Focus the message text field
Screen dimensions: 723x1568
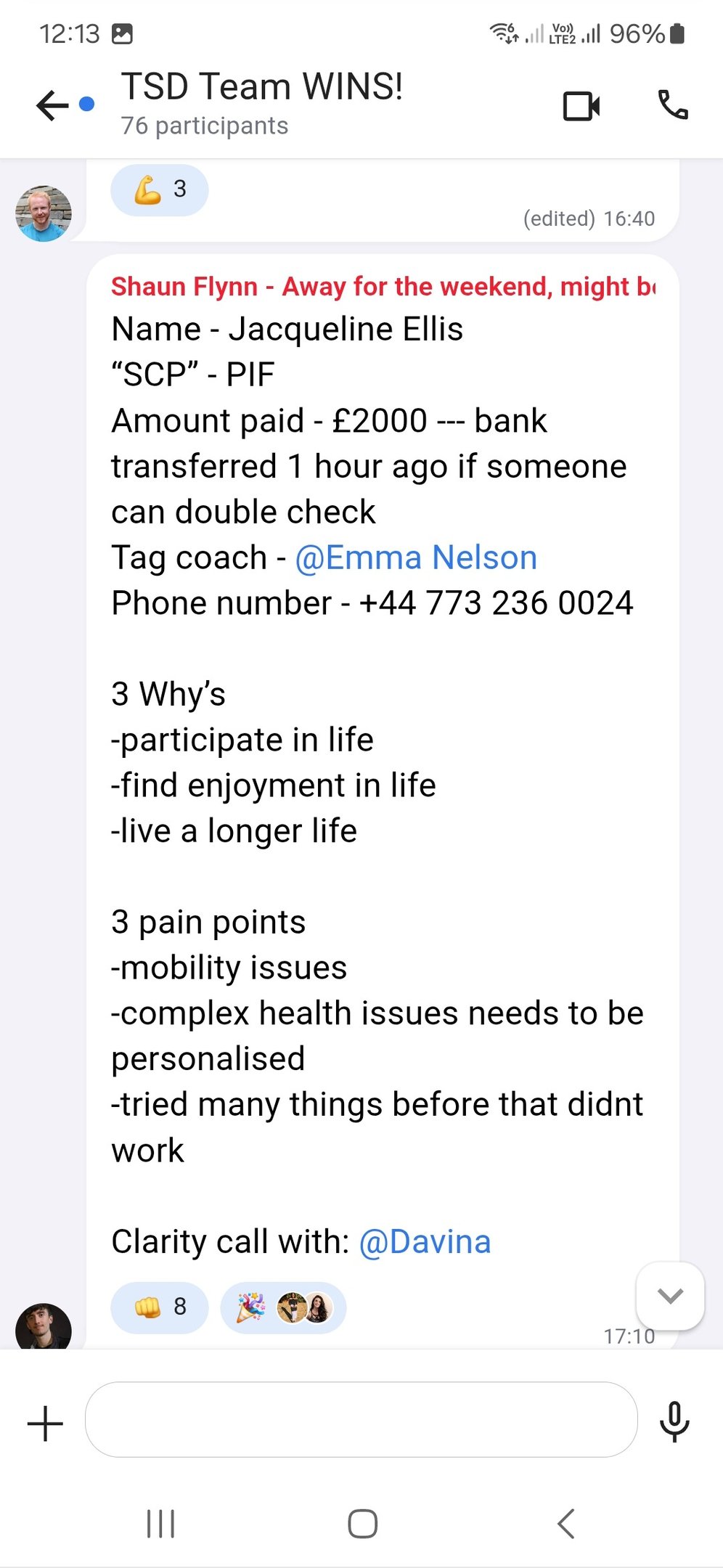(361, 1420)
